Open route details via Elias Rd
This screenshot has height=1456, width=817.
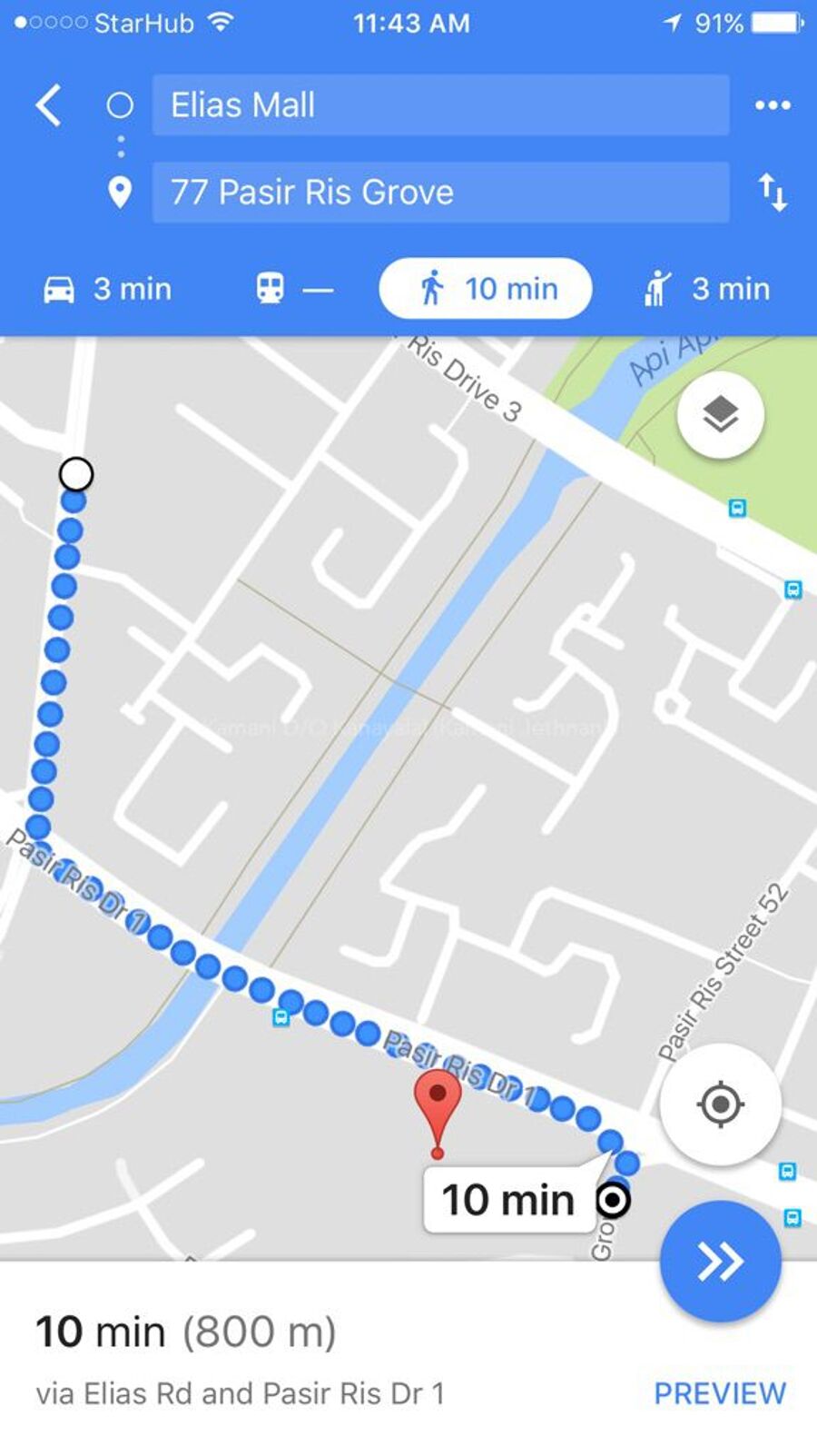[241, 1392]
